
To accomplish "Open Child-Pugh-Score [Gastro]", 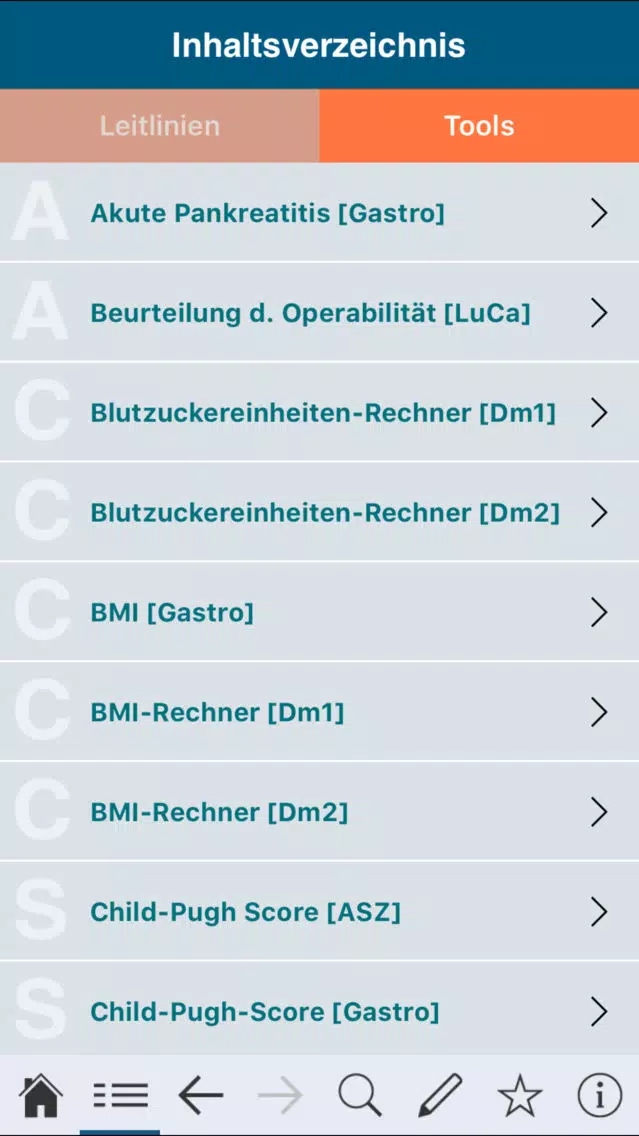I will pyautogui.click(x=320, y=1009).
